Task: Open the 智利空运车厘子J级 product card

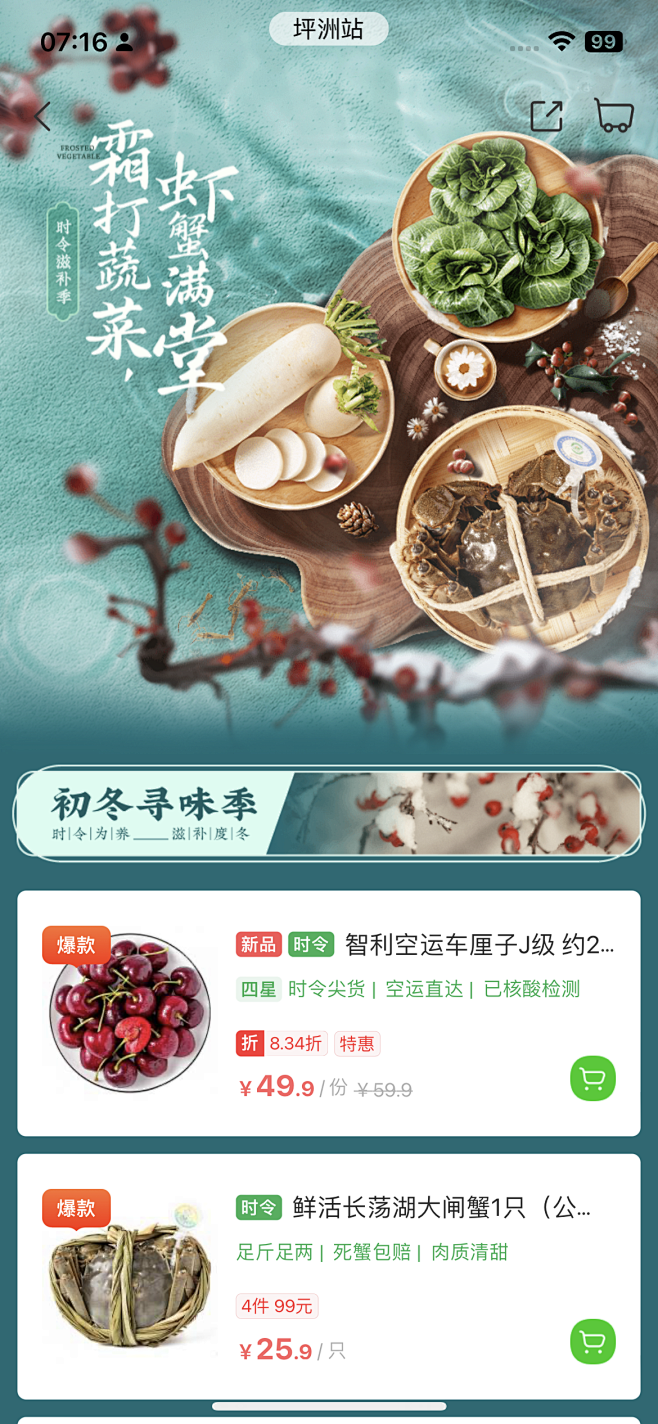Action: [x=329, y=1013]
